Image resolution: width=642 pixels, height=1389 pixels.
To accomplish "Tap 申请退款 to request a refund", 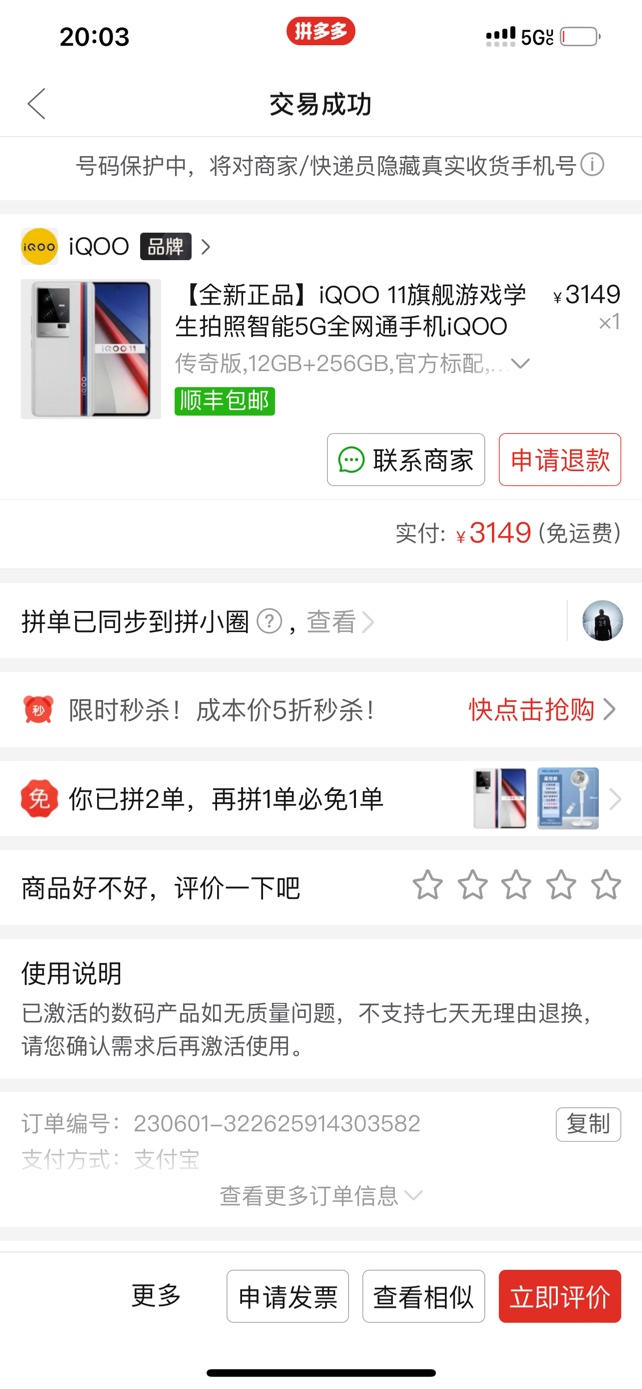I will coord(559,460).
